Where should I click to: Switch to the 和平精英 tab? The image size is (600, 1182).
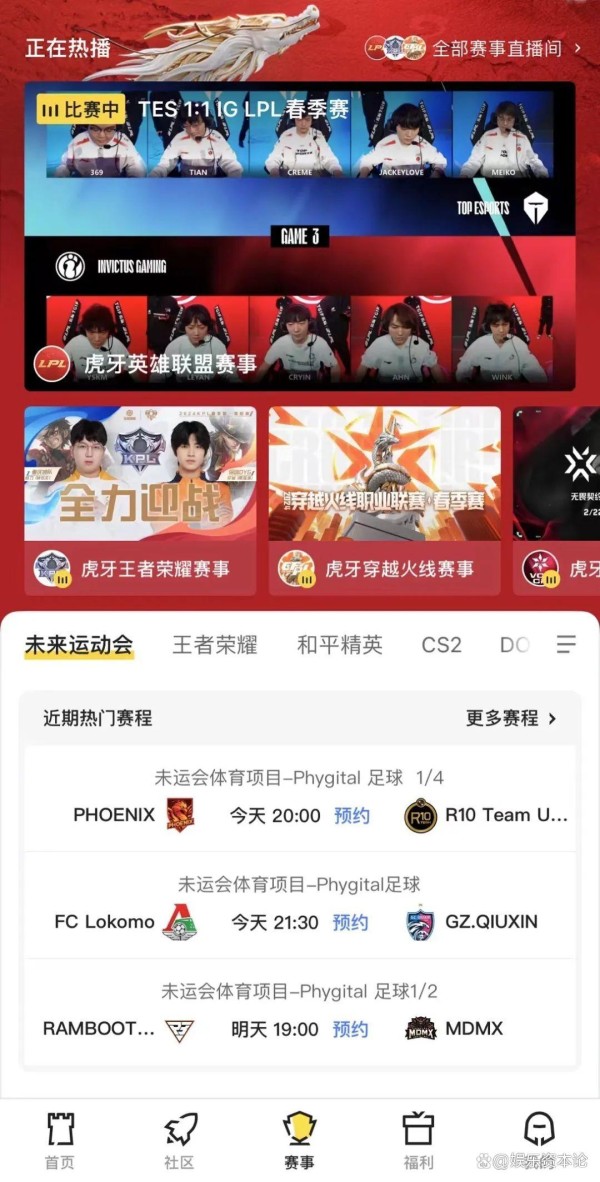340,645
